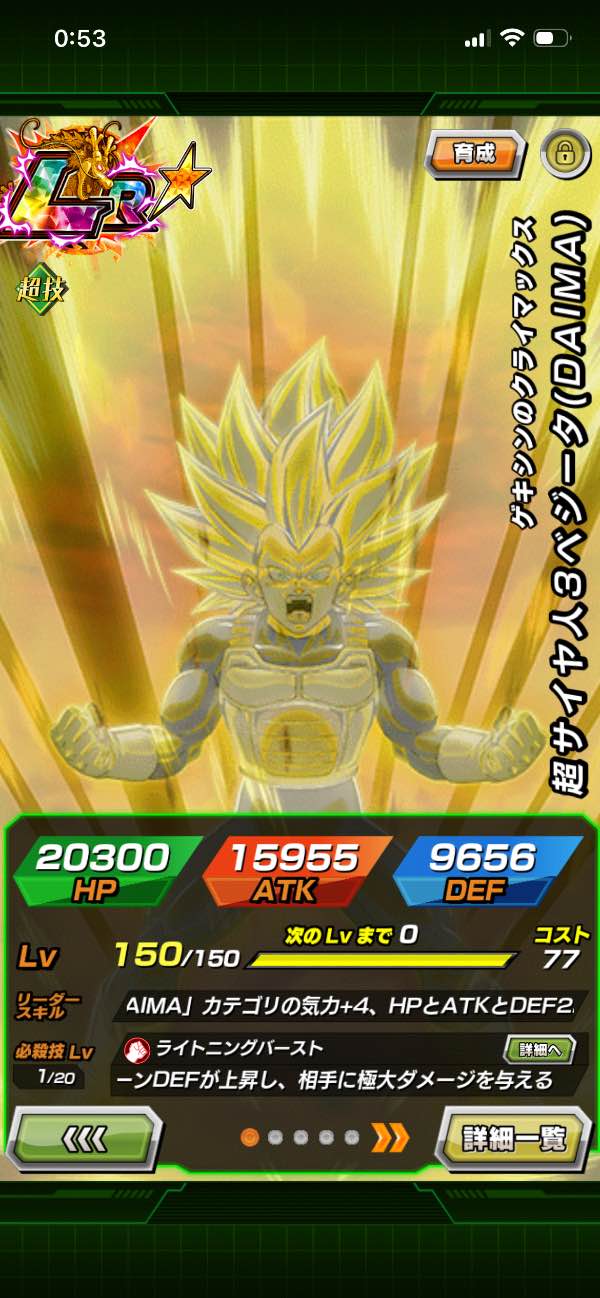600x1298 pixels.
Task: Open the 育成 training button
Action: pos(475,154)
